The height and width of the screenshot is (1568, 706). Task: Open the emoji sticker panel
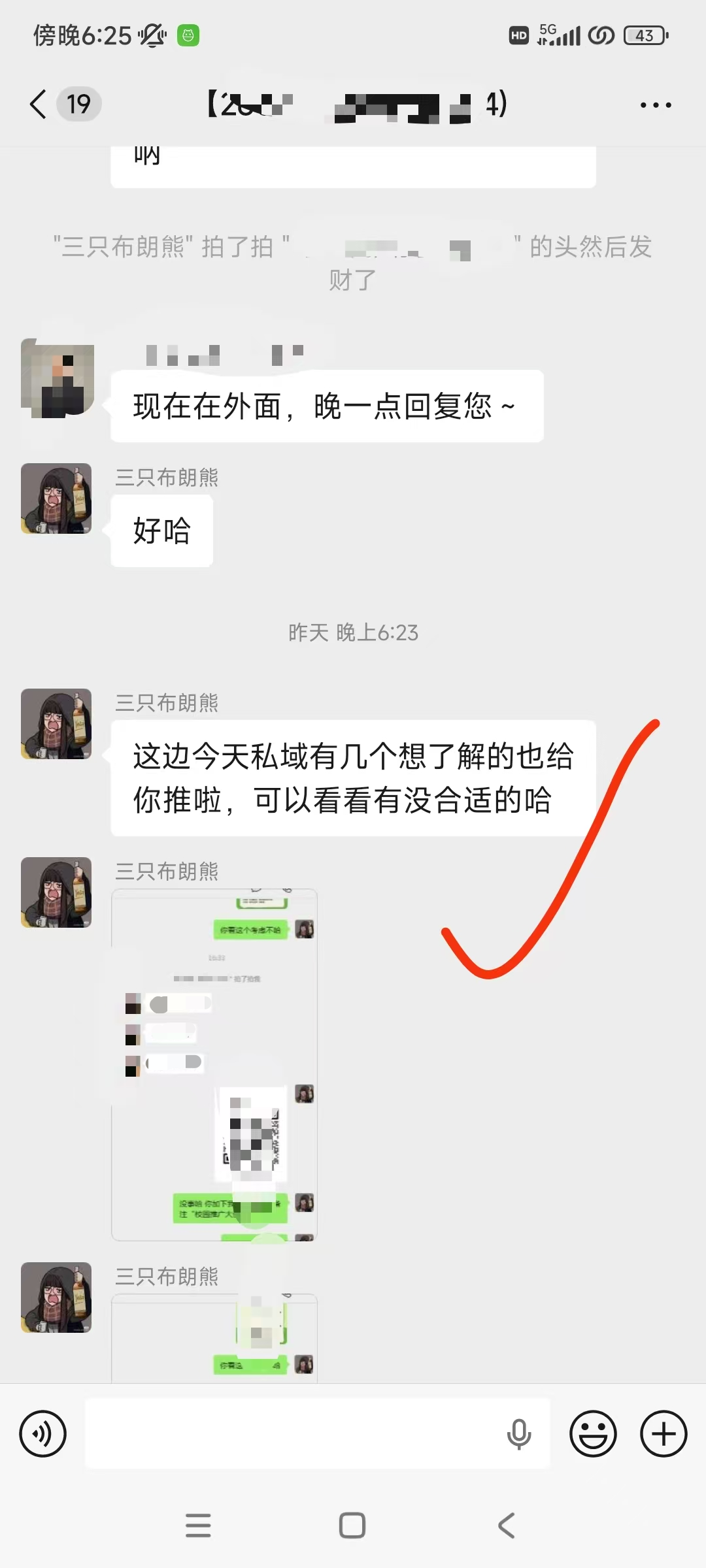(x=593, y=1434)
